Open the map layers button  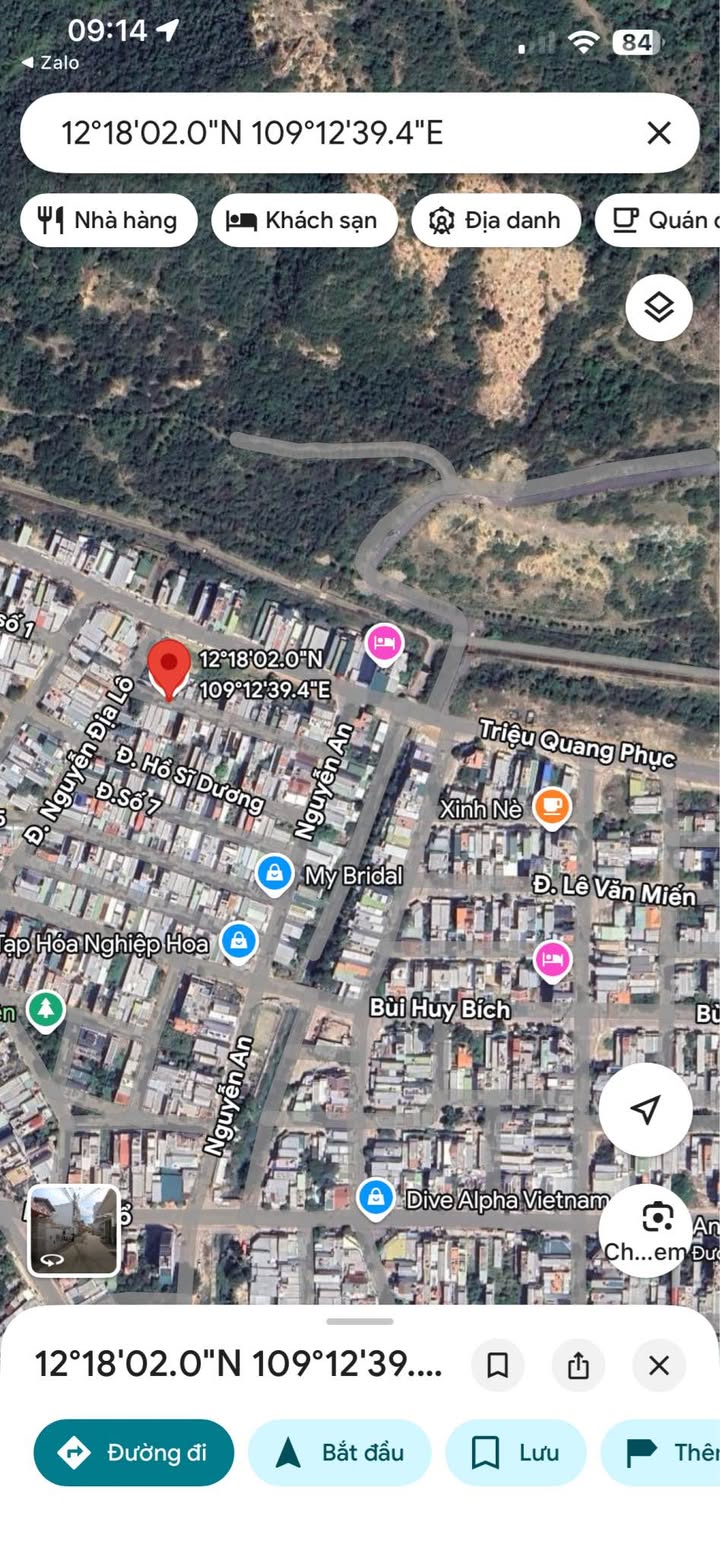(x=659, y=308)
